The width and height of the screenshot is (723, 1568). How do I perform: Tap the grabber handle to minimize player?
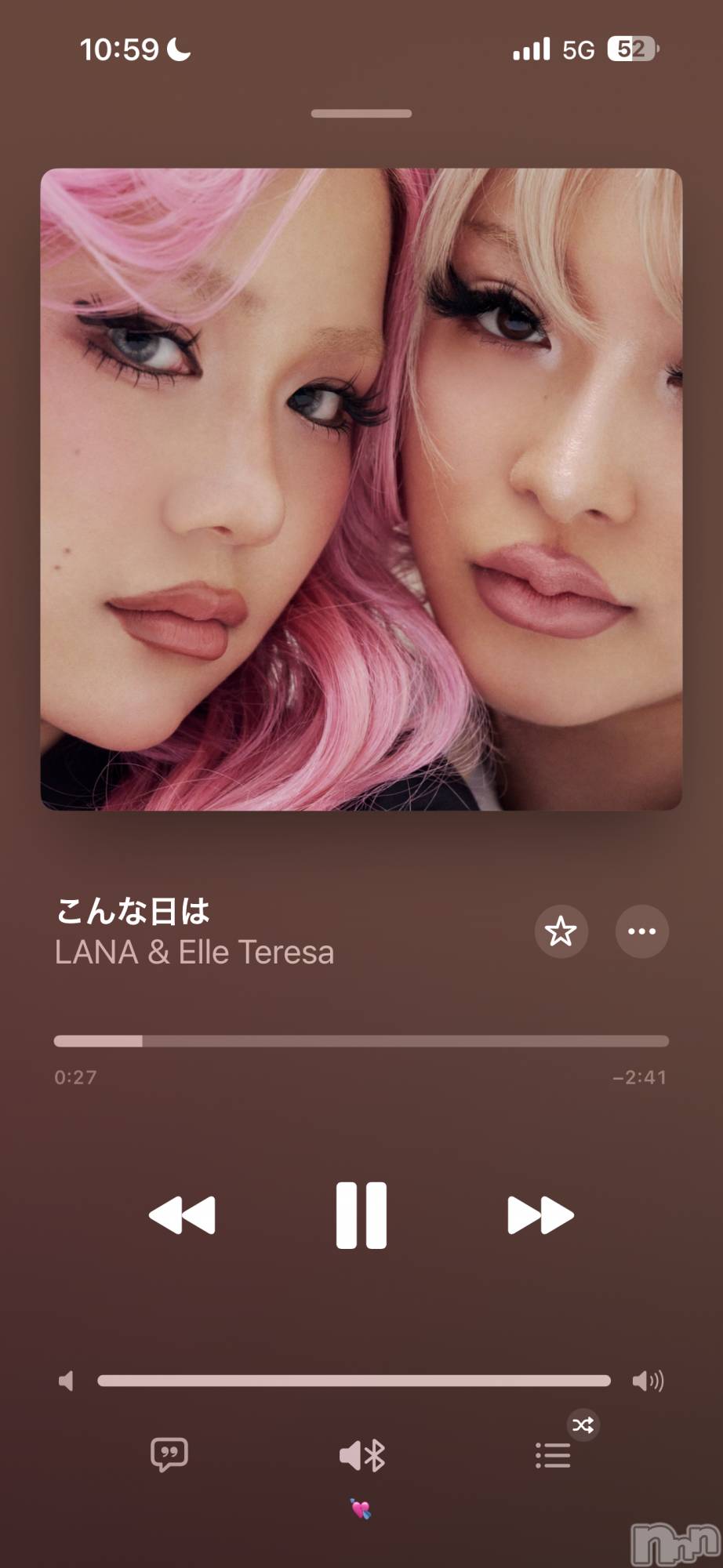(x=361, y=114)
